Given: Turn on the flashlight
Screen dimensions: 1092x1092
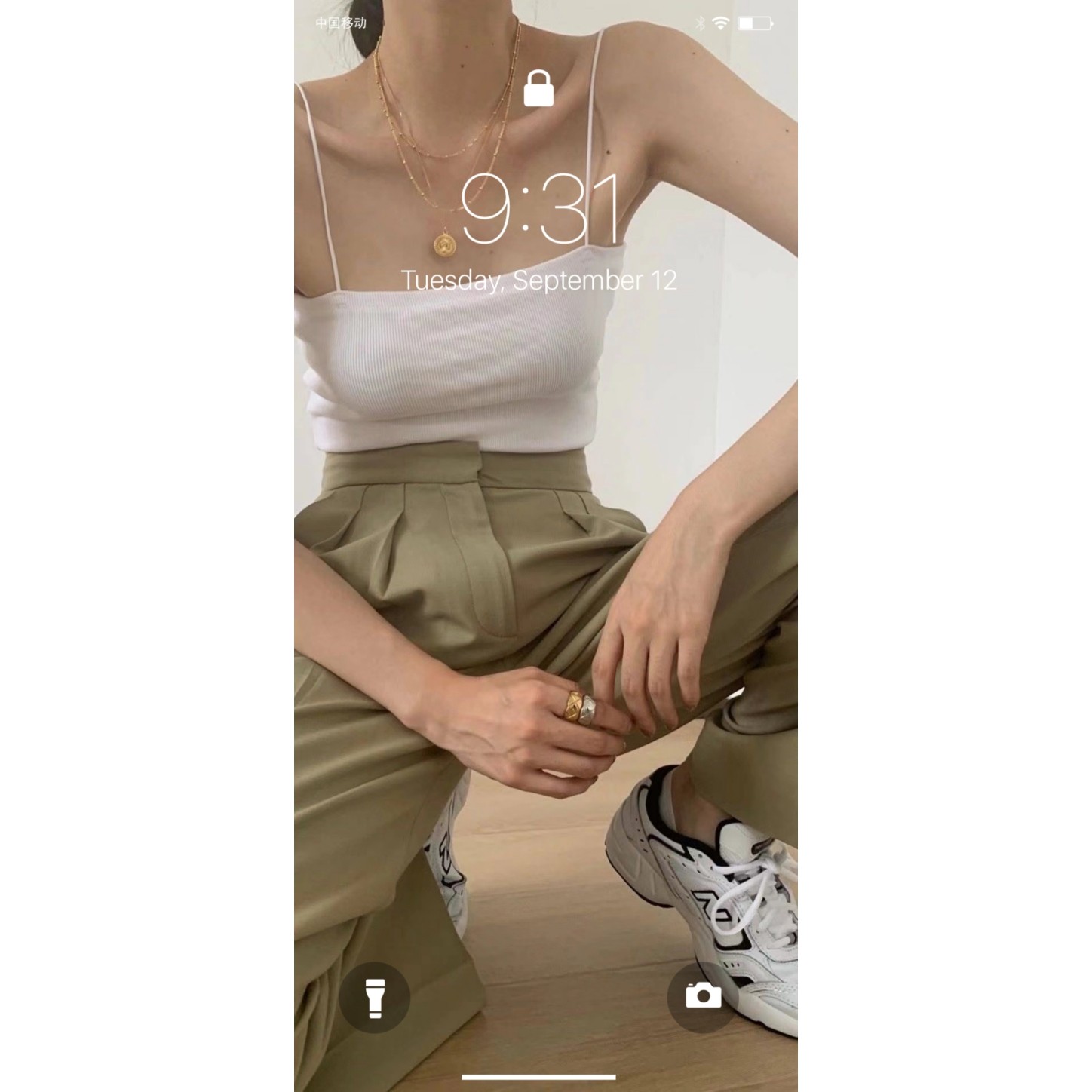Looking at the screenshot, I should 374,996.
